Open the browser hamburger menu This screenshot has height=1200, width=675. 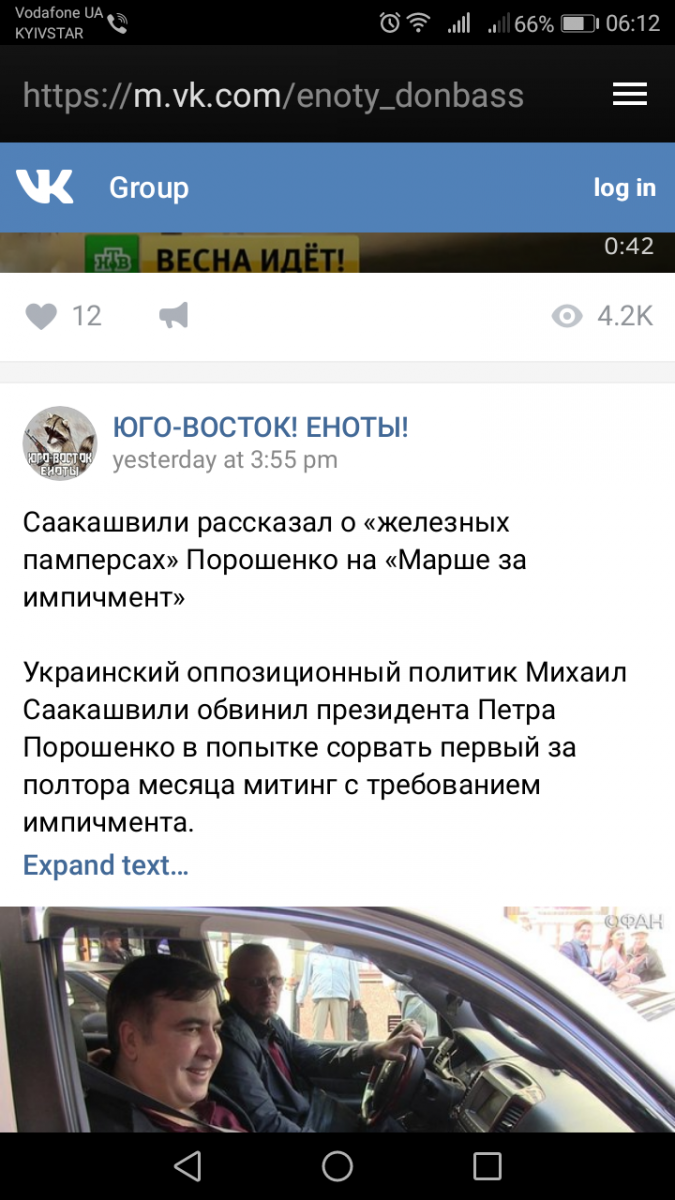click(x=630, y=95)
